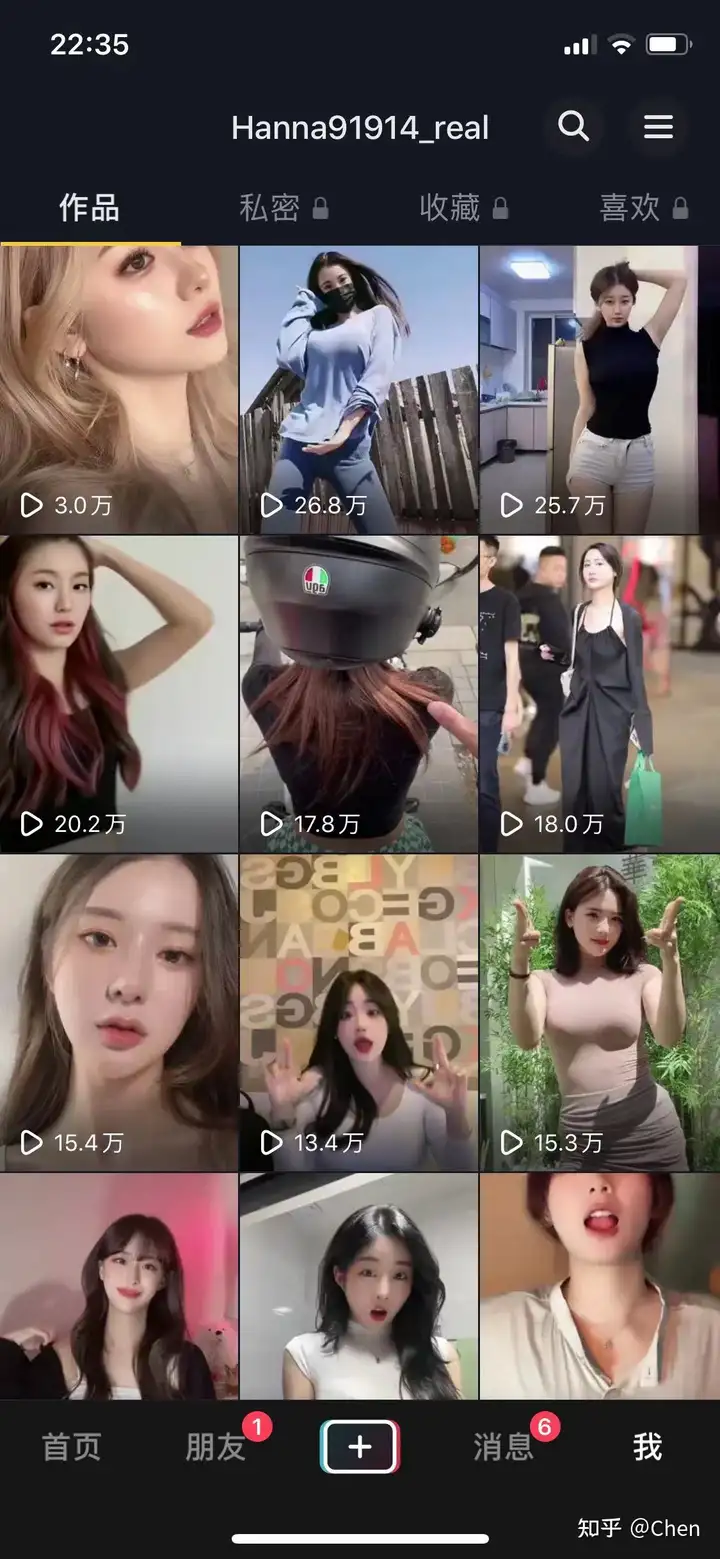Go to the 首页 home tab
The image size is (720, 1559).
(x=71, y=1447)
